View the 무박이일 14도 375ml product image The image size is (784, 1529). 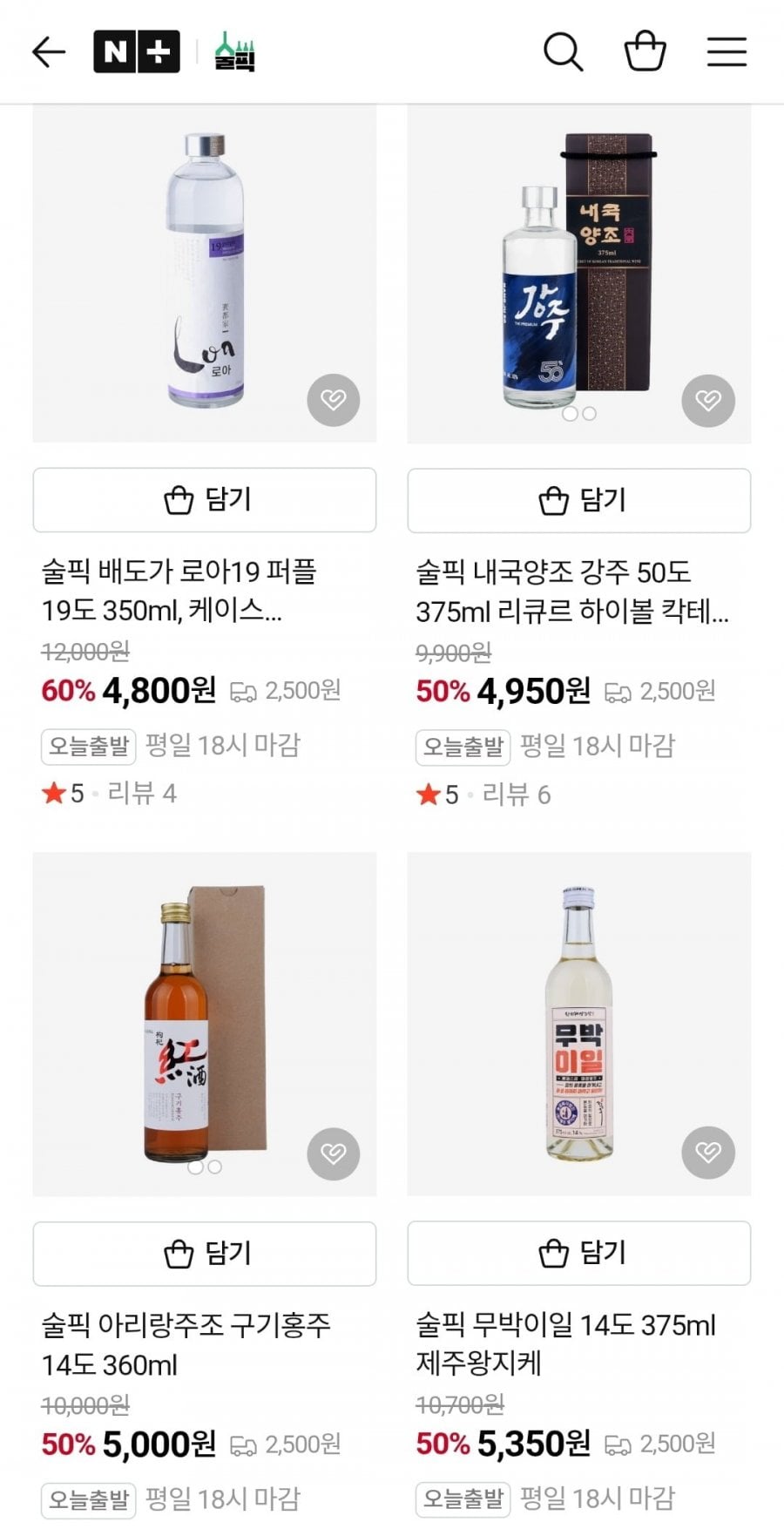[x=578, y=1024]
